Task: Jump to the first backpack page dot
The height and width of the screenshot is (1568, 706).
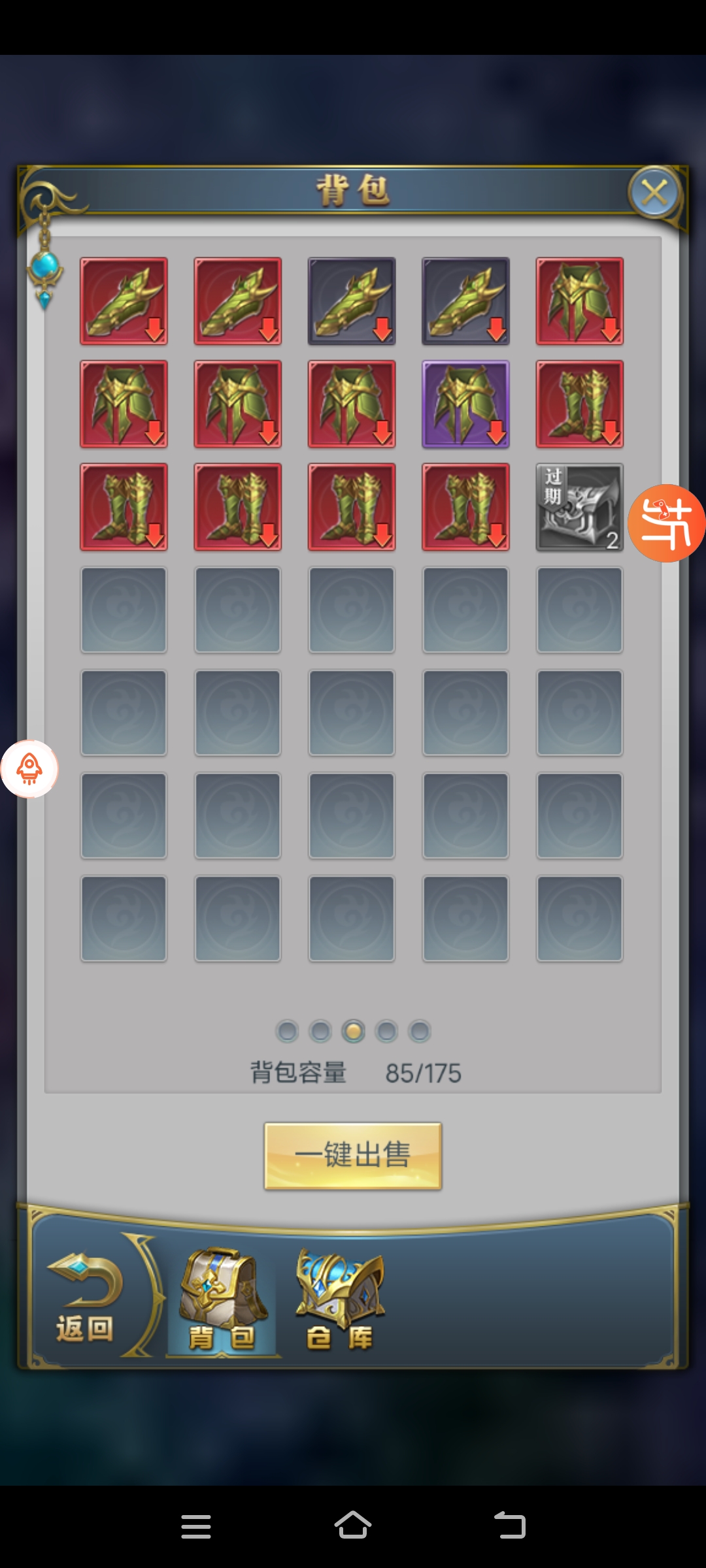Action: point(288,1032)
